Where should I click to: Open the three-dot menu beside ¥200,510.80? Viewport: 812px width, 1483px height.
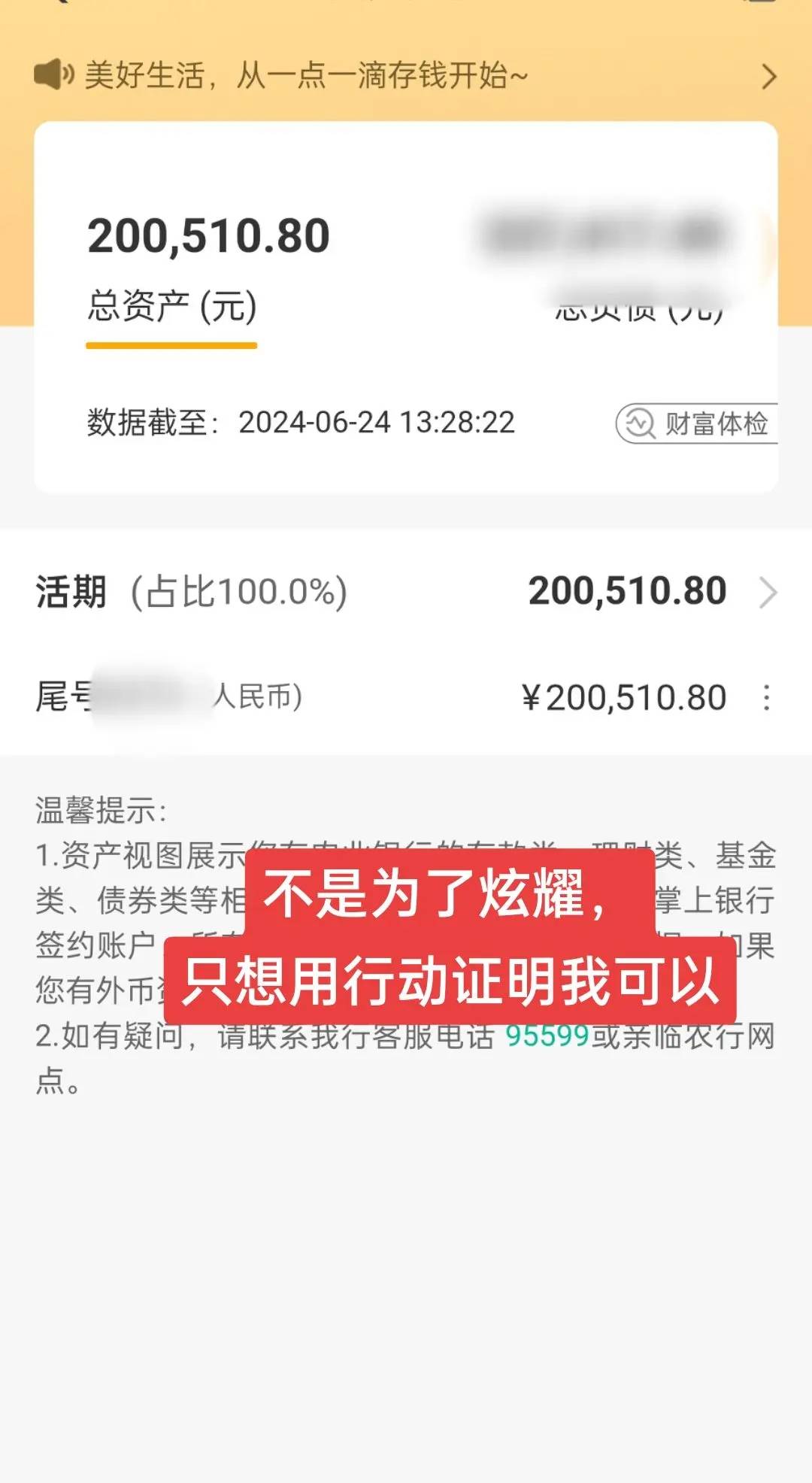pos(766,697)
